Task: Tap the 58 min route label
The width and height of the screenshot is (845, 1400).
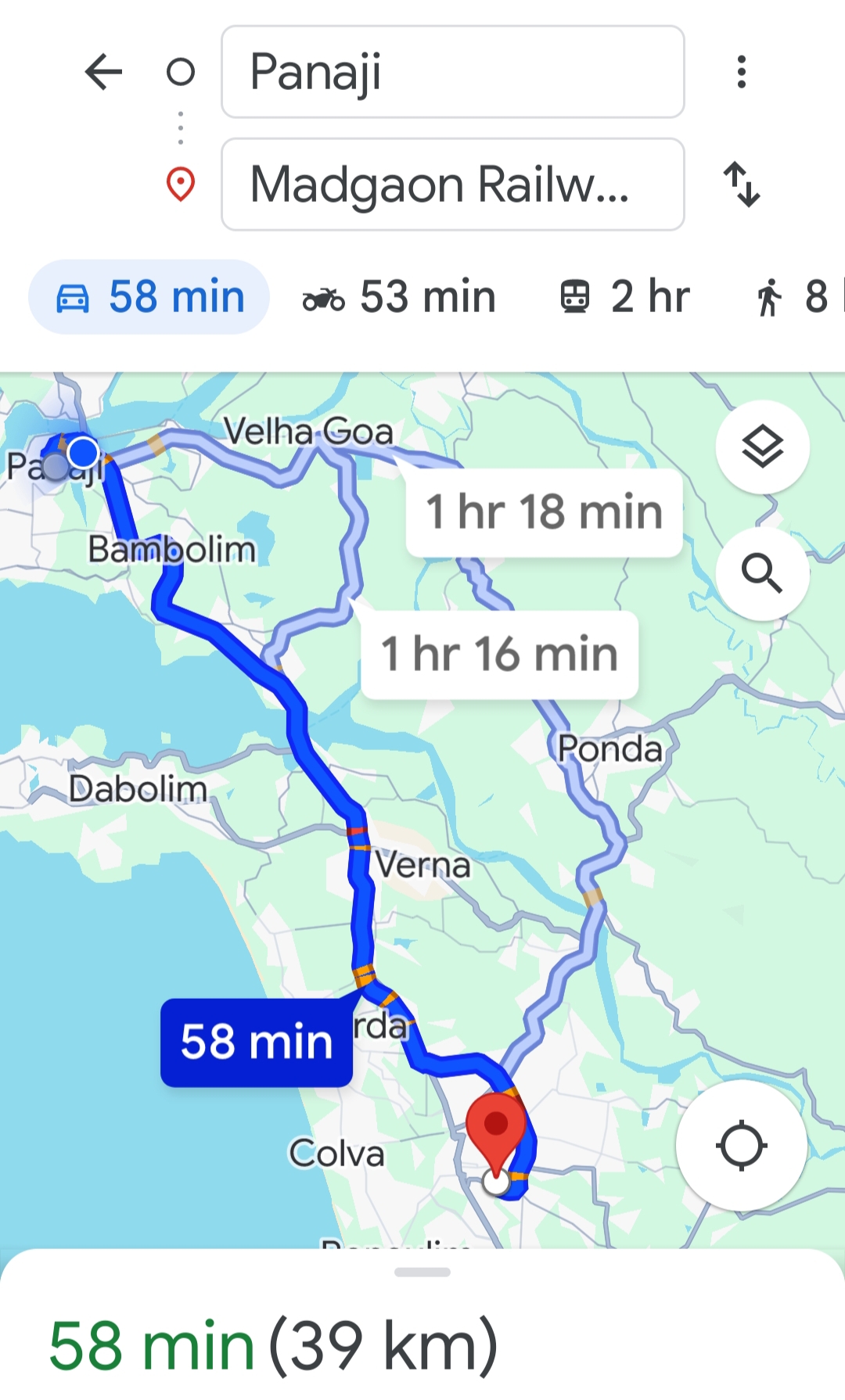Action: (x=257, y=1043)
